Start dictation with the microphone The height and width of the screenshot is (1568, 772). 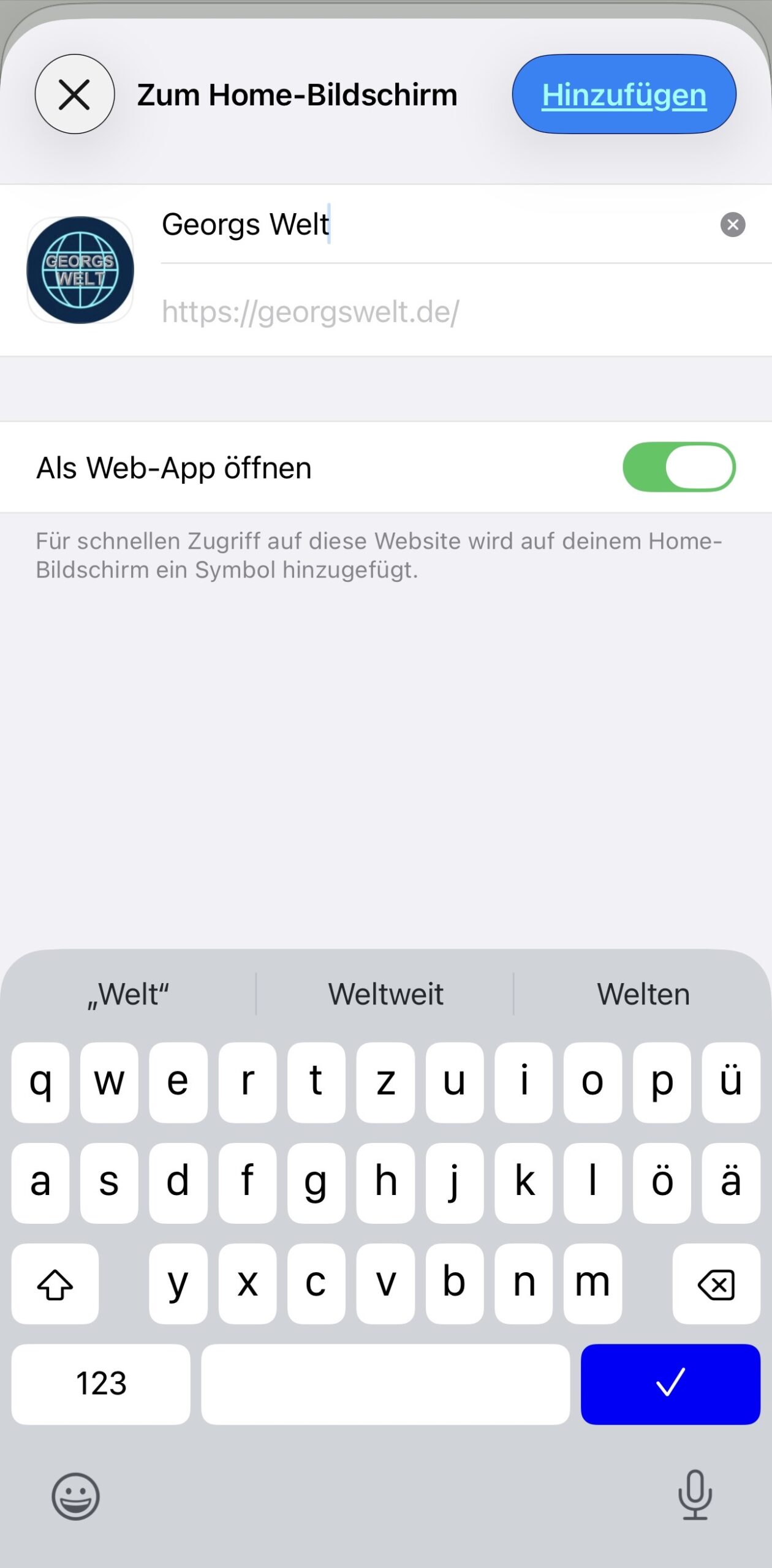695,1495
